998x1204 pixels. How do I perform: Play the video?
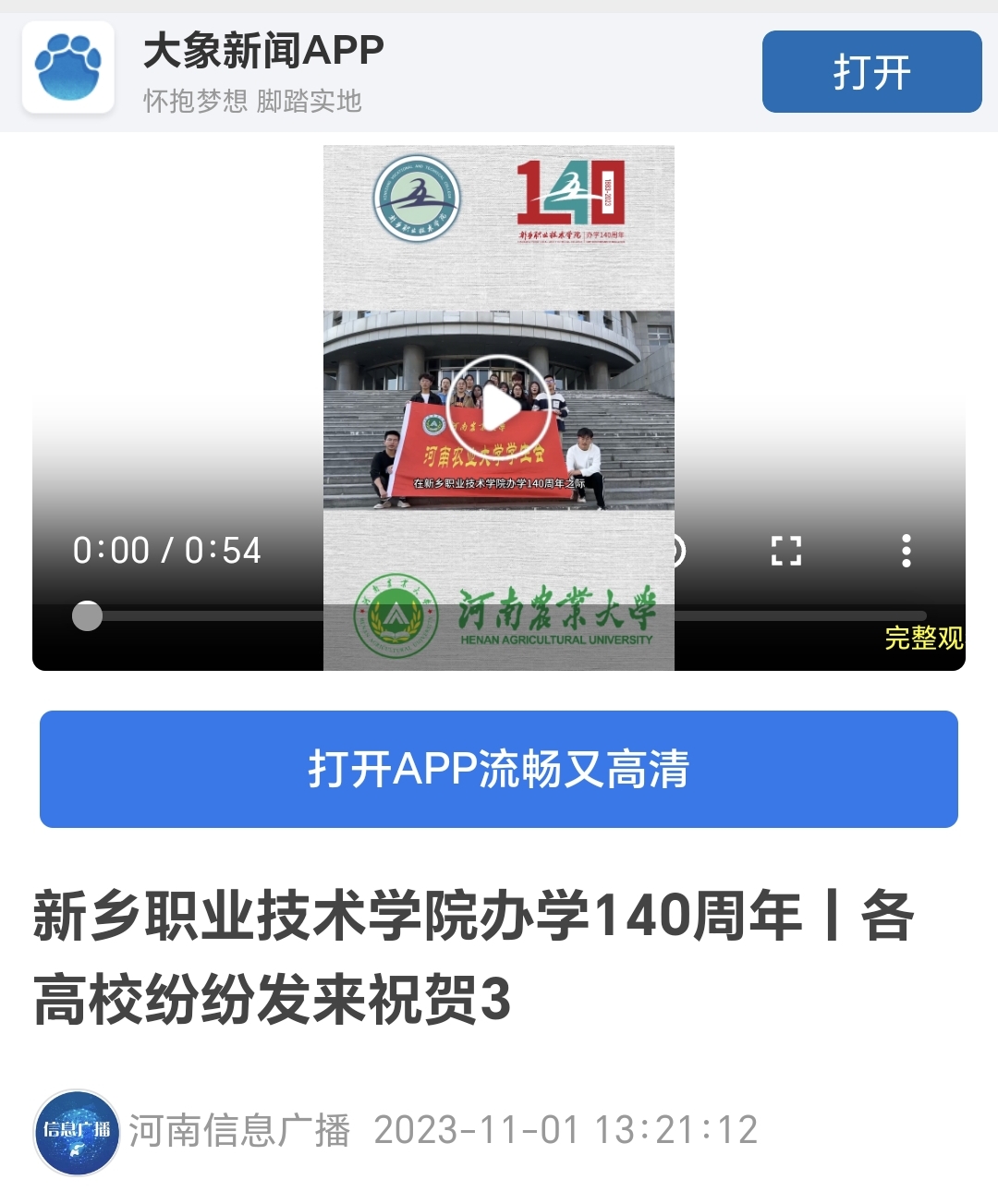[499, 407]
